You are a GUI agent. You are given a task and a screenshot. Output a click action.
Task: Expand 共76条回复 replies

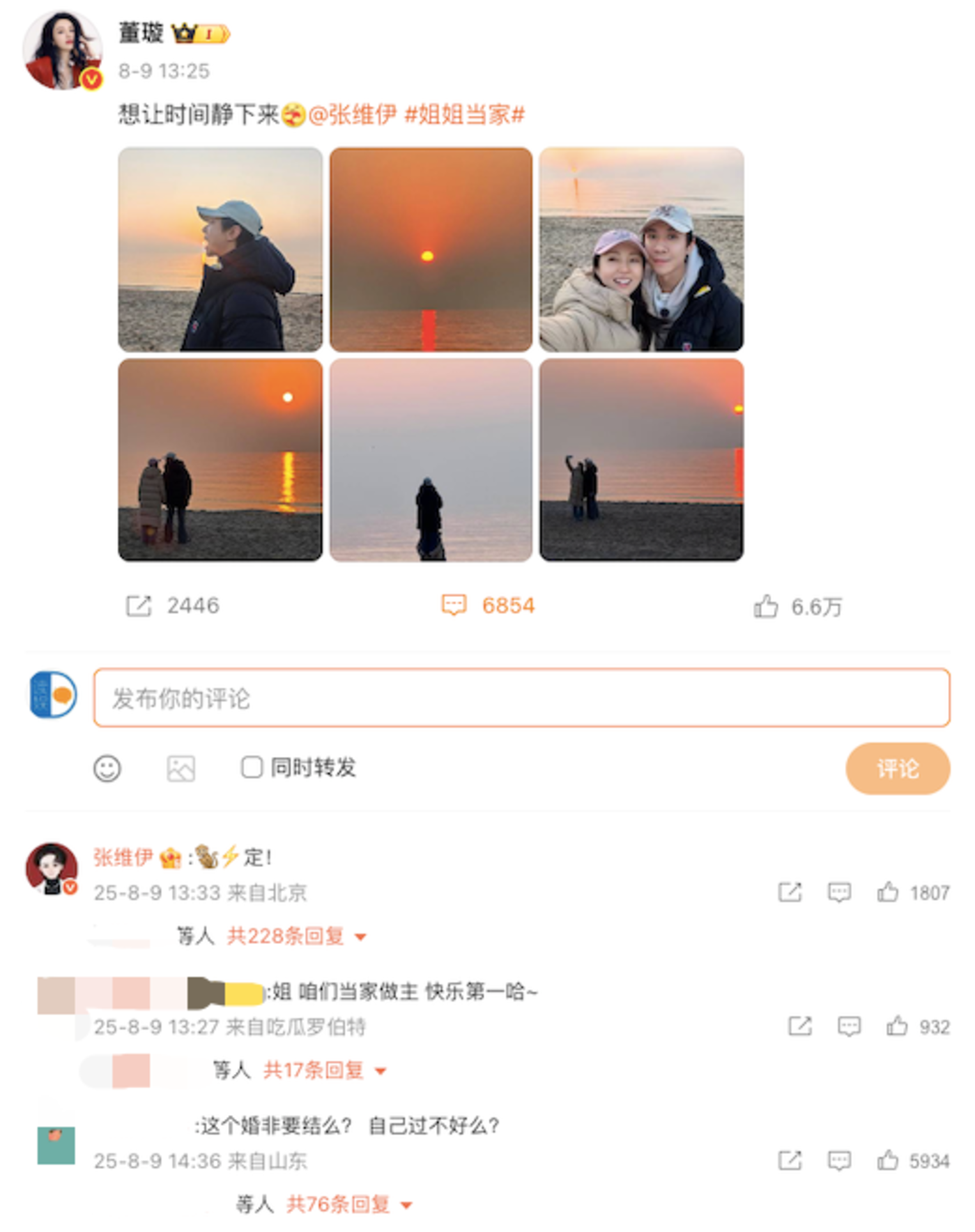point(348,1204)
